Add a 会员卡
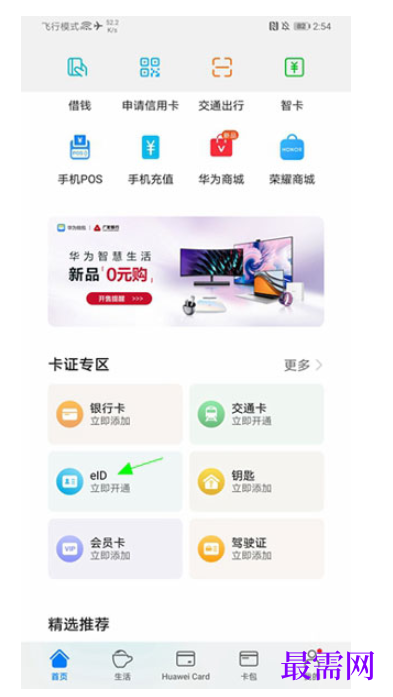The image size is (393, 697). pos(115,549)
